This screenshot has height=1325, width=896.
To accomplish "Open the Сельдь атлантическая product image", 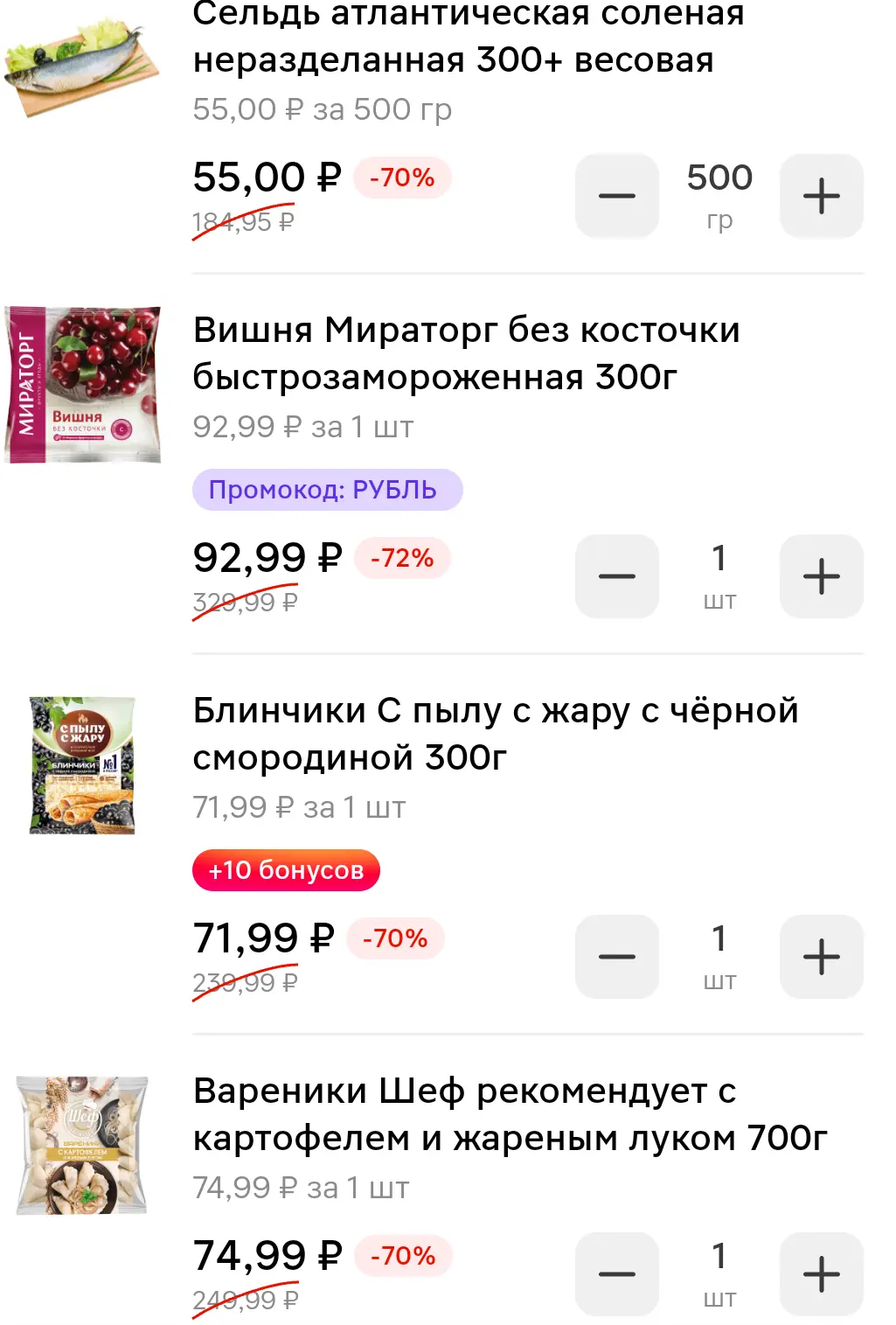I will click(82, 67).
